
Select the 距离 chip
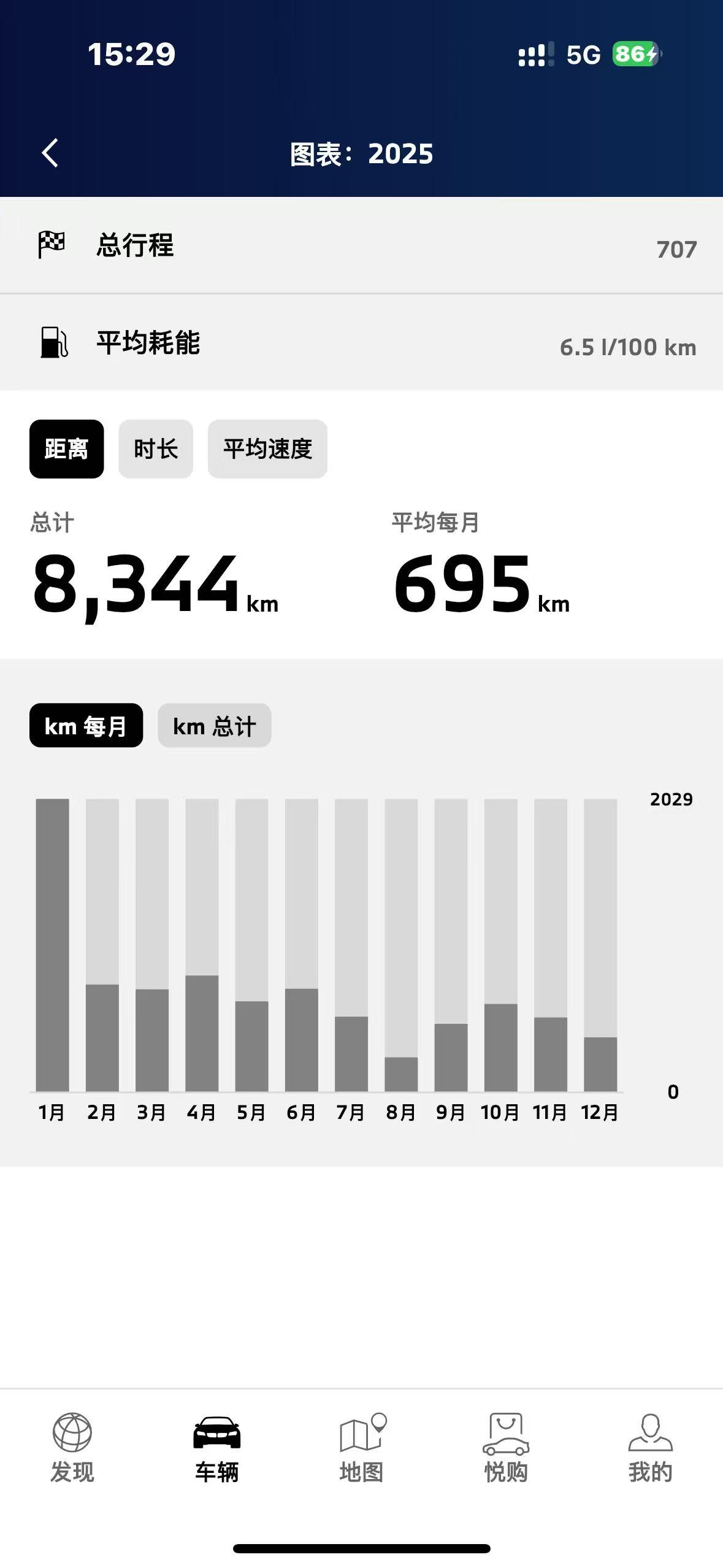point(66,449)
